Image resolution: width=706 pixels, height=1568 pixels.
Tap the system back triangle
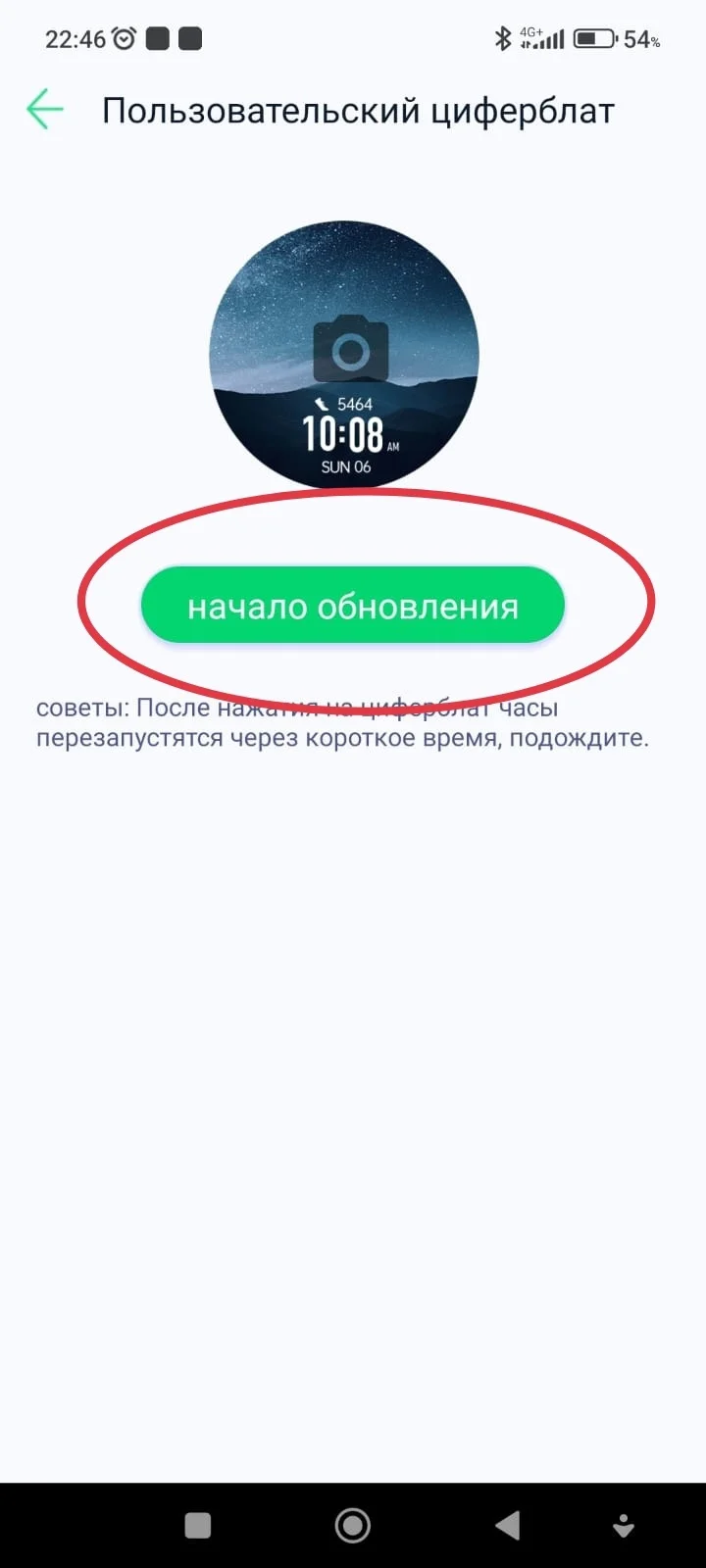pos(507,1525)
